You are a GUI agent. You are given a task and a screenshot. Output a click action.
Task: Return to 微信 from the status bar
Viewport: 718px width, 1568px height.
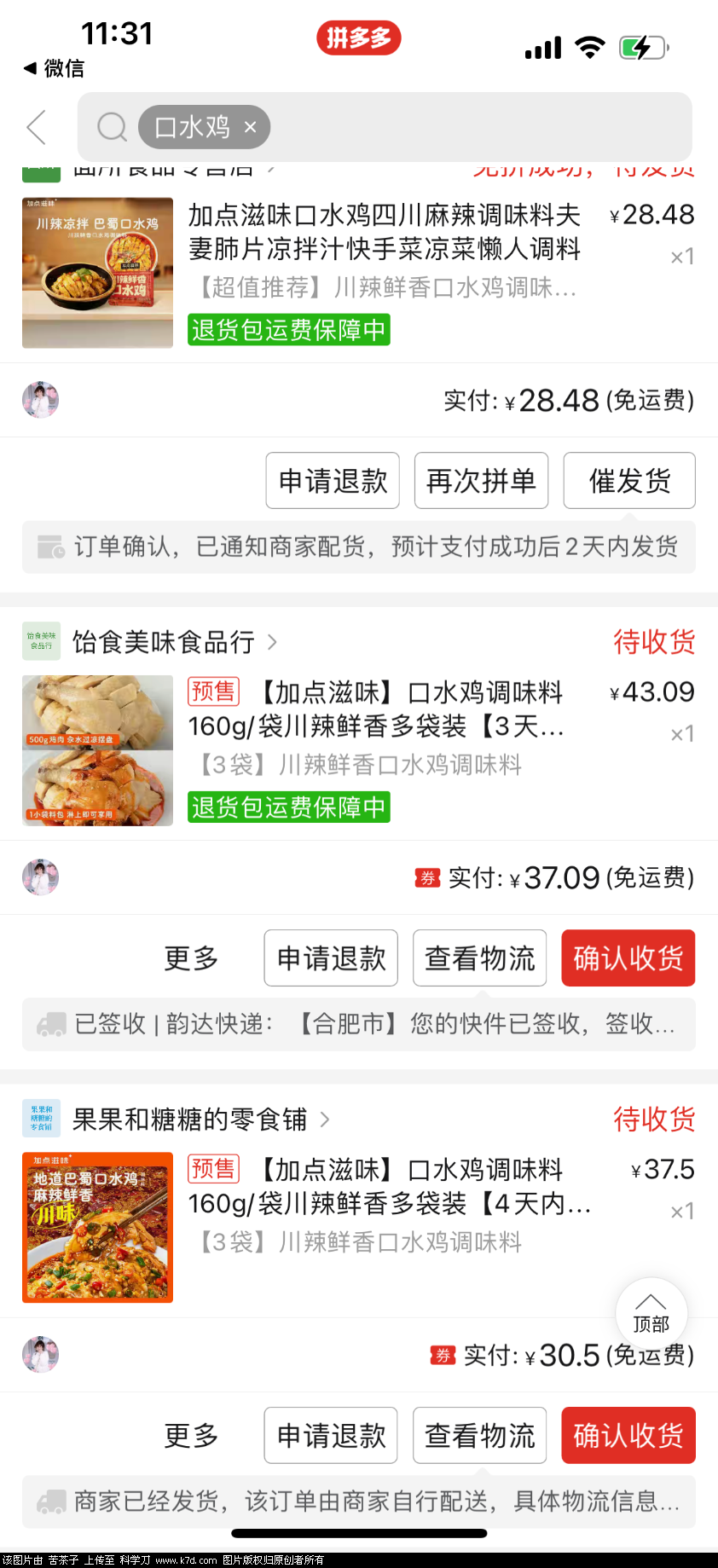53,68
